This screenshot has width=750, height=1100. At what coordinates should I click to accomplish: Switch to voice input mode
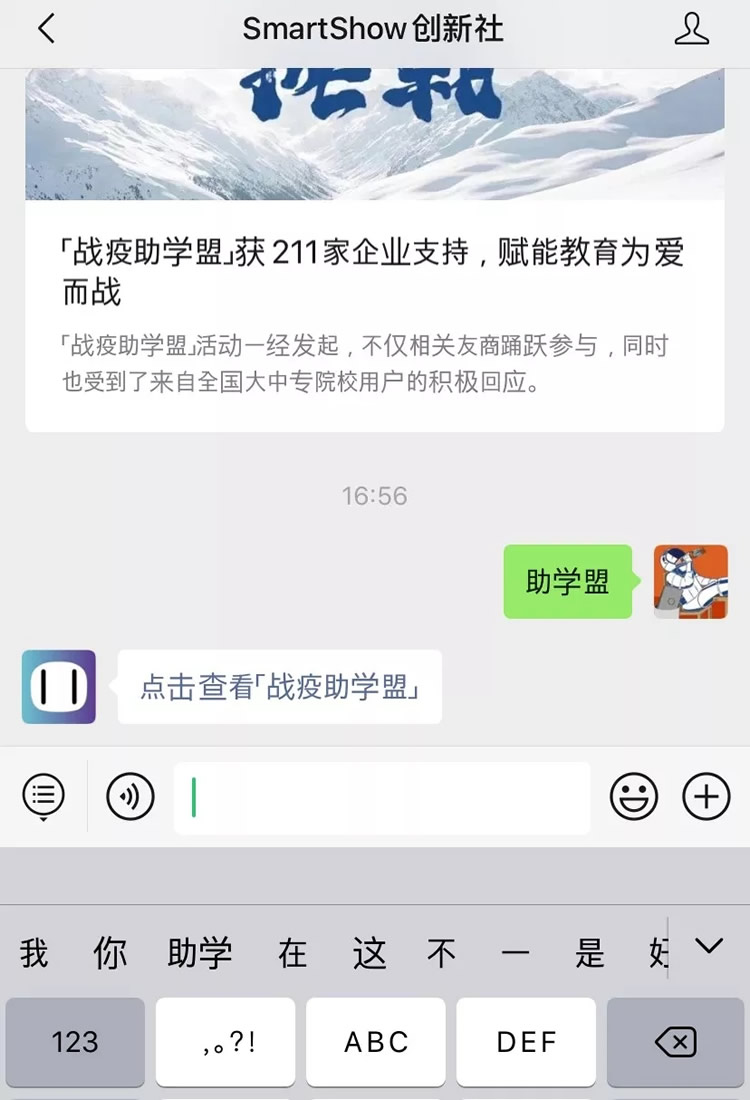[130, 797]
